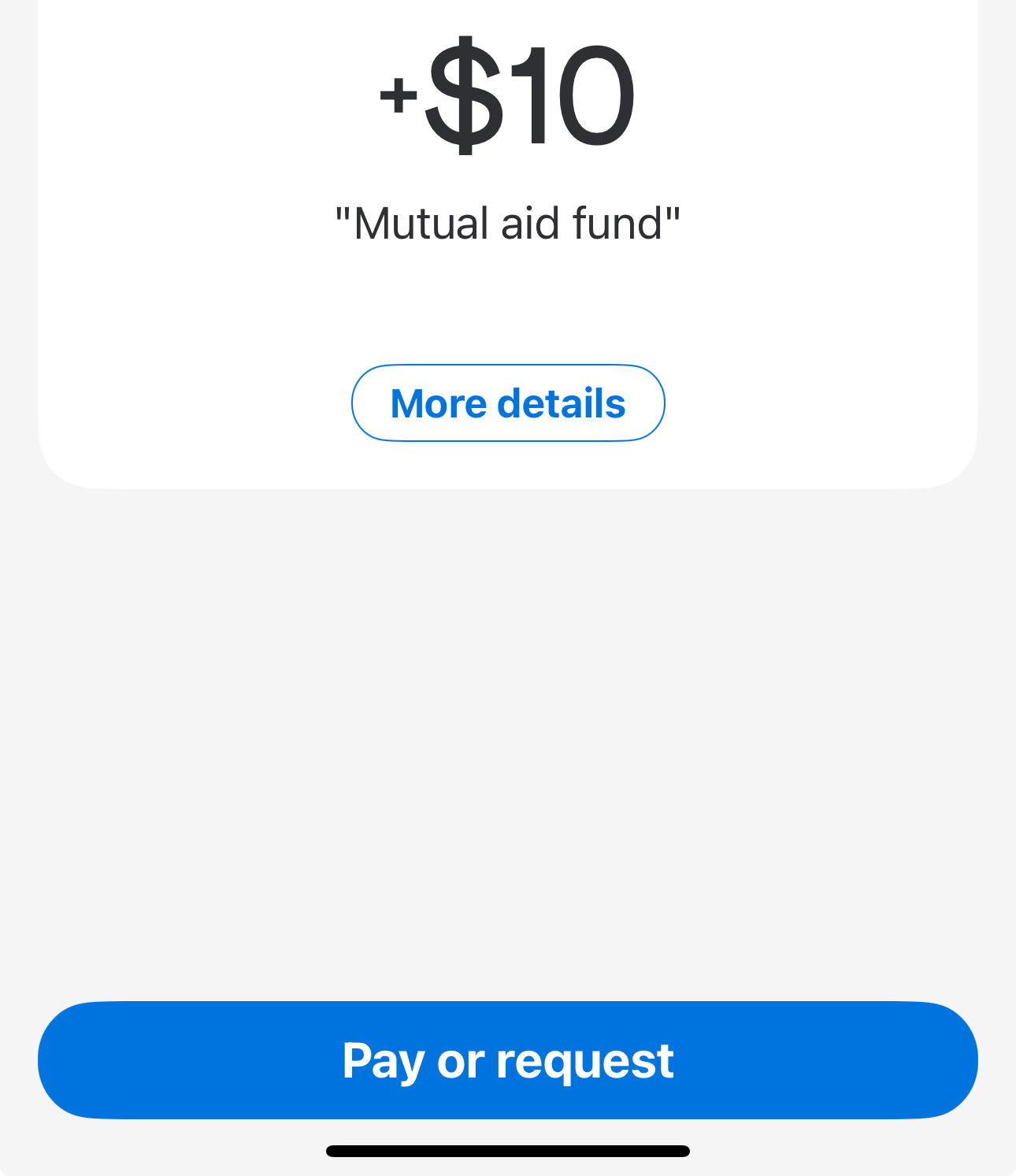This screenshot has width=1016, height=1176.
Task: Click the rounded More details outline button
Action: pyautogui.click(x=508, y=403)
